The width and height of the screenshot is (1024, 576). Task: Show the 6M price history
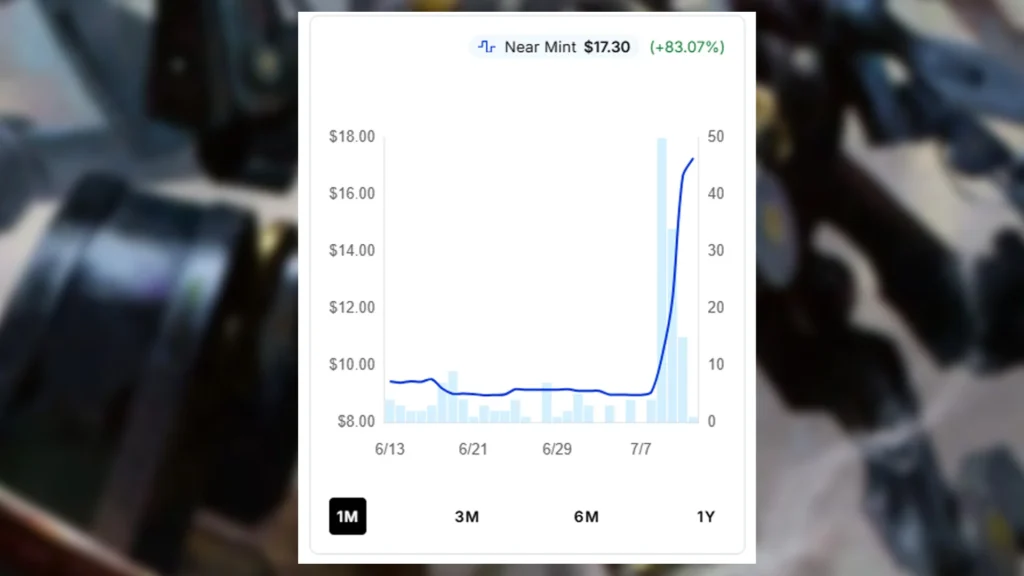coord(586,516)
